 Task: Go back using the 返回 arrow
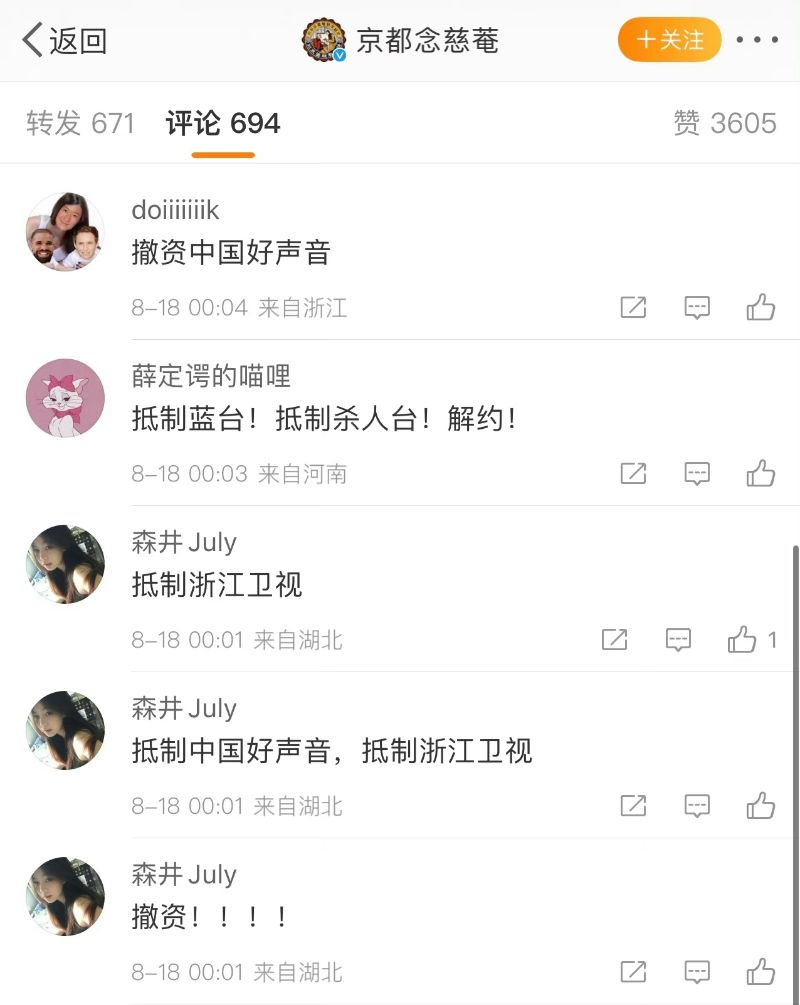tap(64, 41)
